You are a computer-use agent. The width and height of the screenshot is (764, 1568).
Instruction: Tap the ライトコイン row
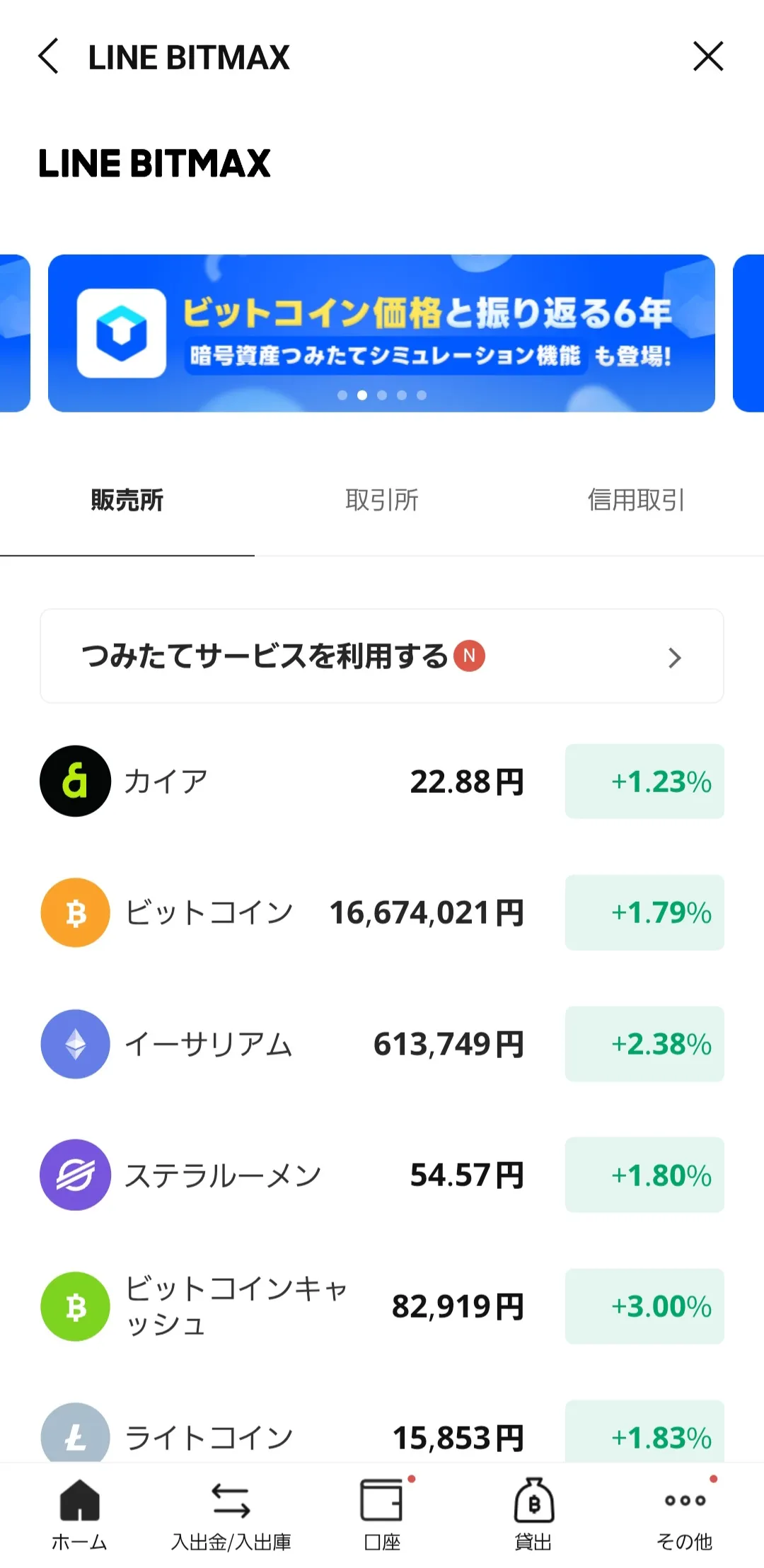point(381,1436)
